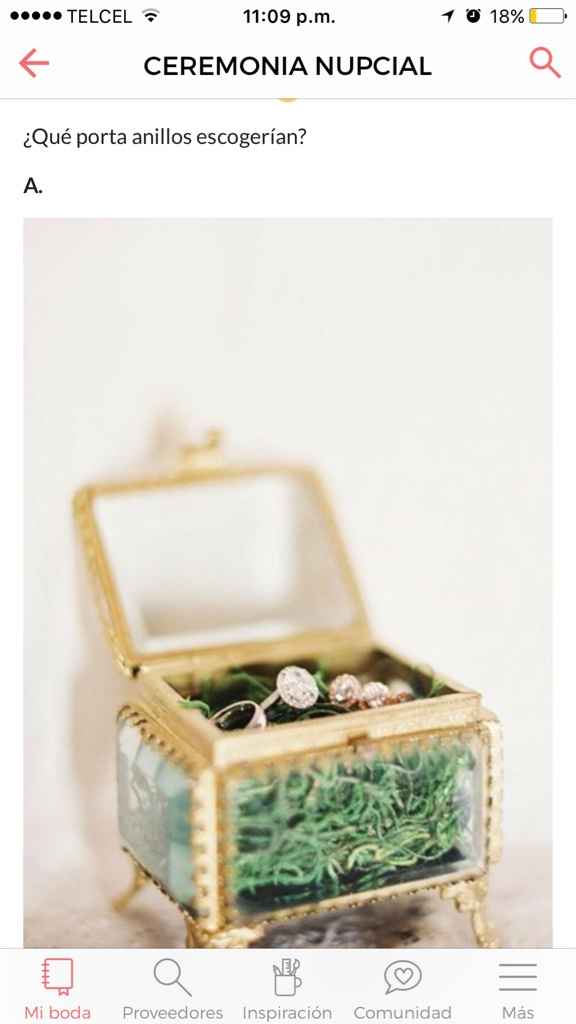Open the Proveedores tab

(172, 988)
